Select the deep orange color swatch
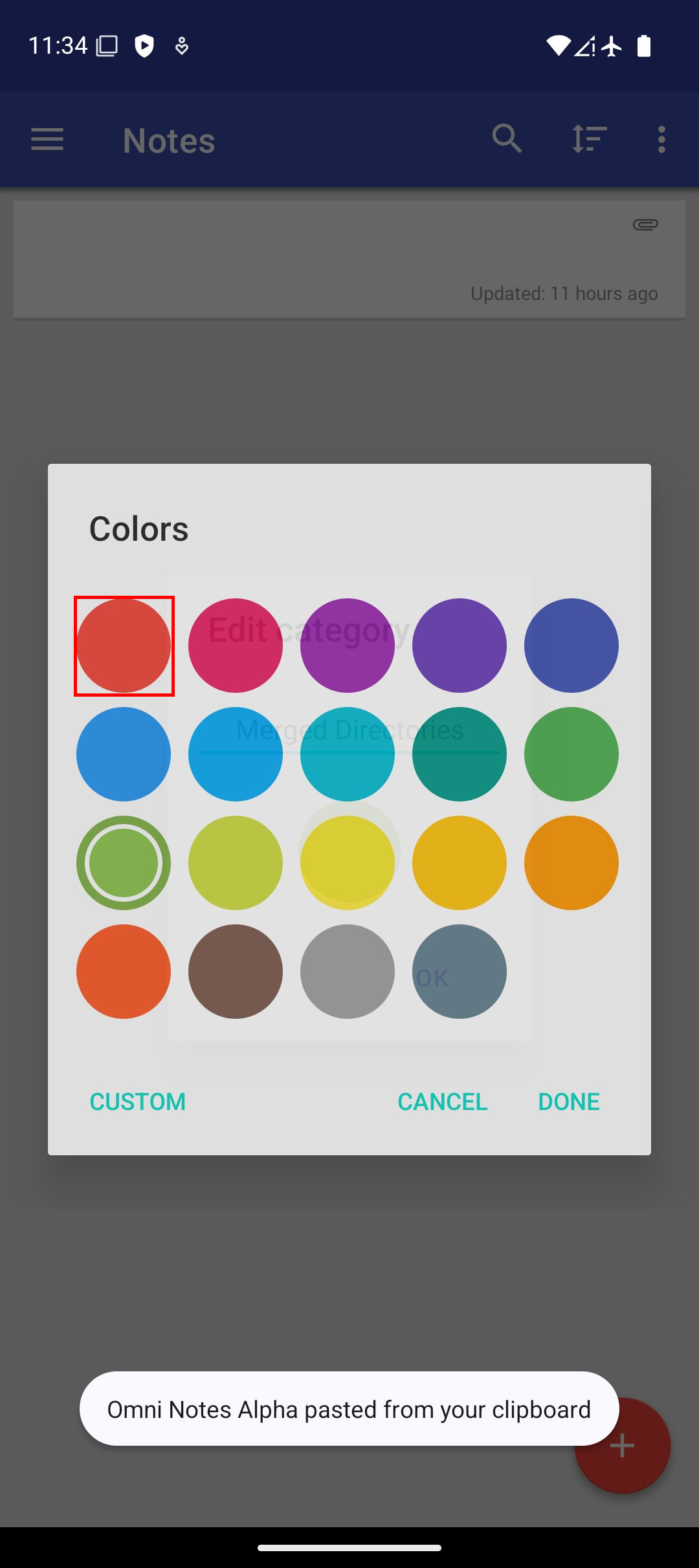Image resolution: width=699 pixels, height=1568 pixels. click(x=124, y=972)
